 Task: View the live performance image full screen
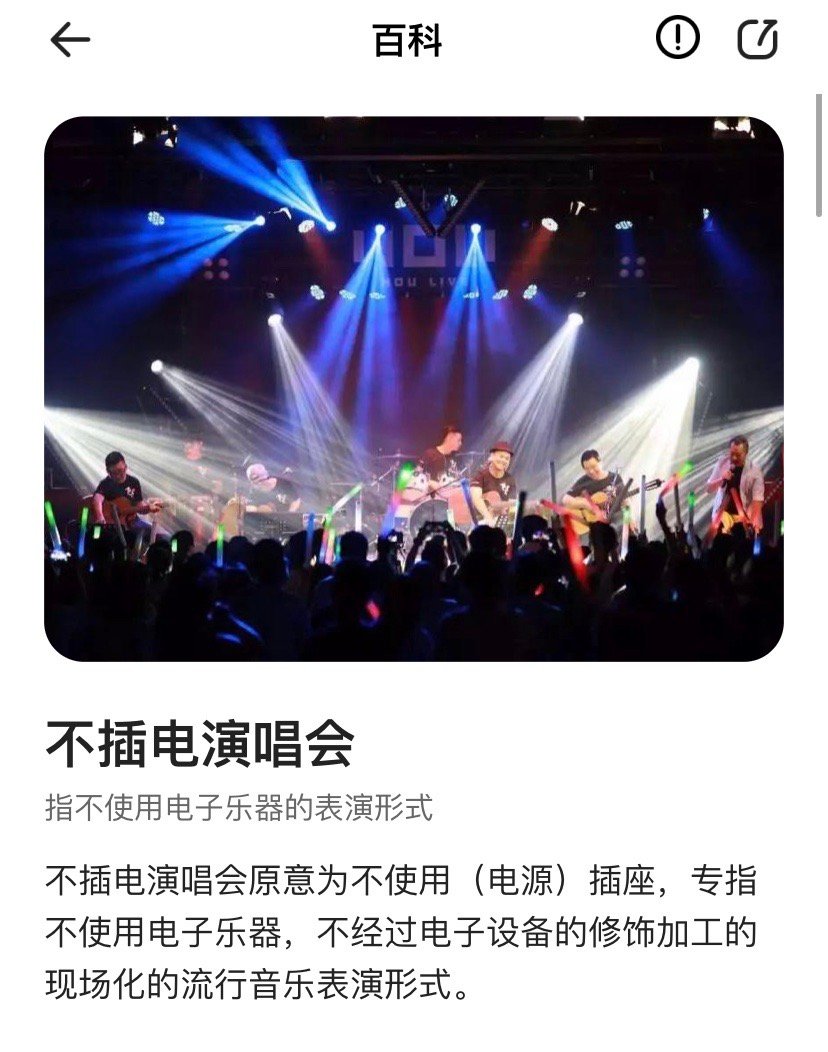pos(414,388)
